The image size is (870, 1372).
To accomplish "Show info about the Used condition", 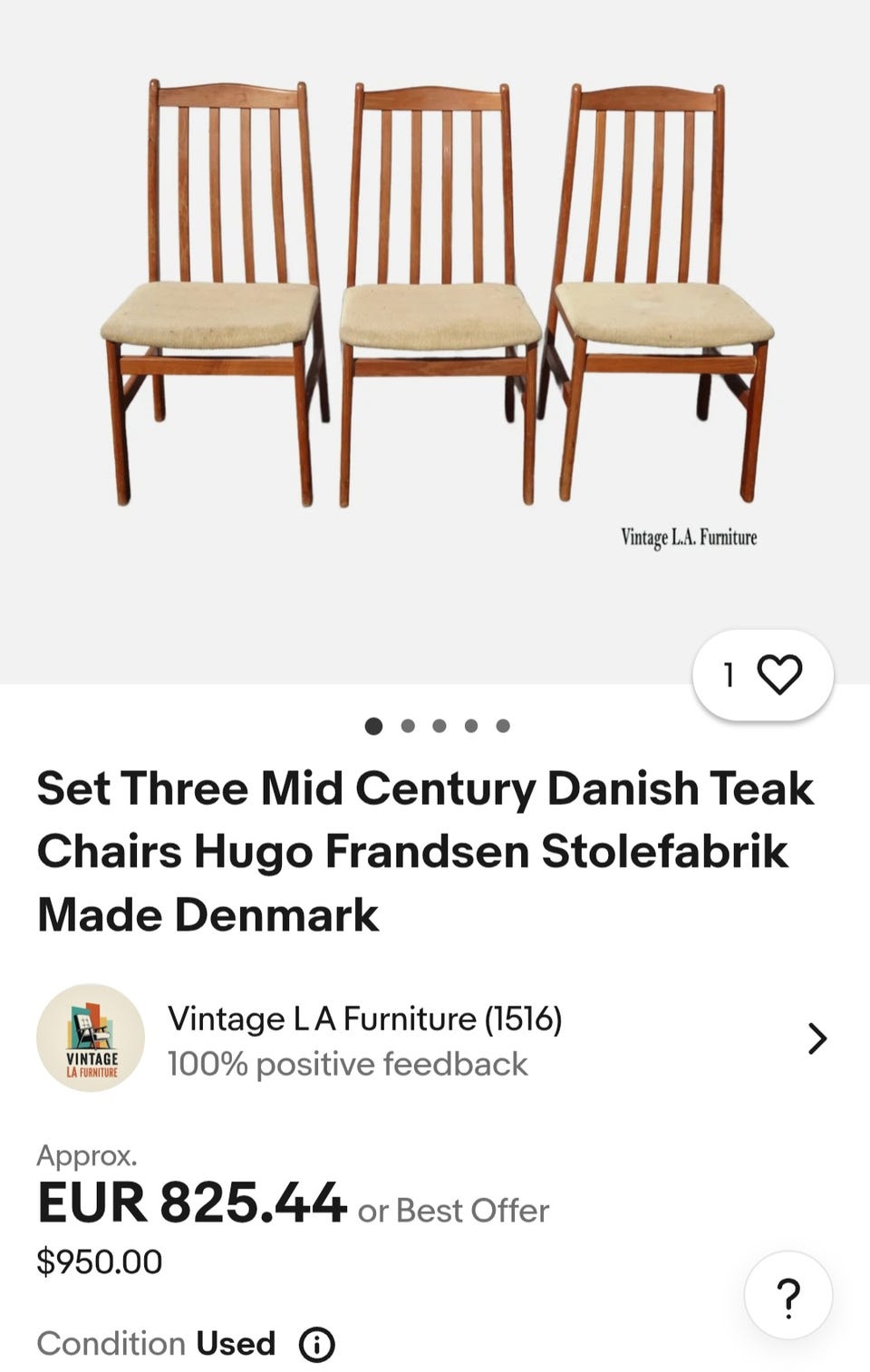I will (x=316, y=1344).
